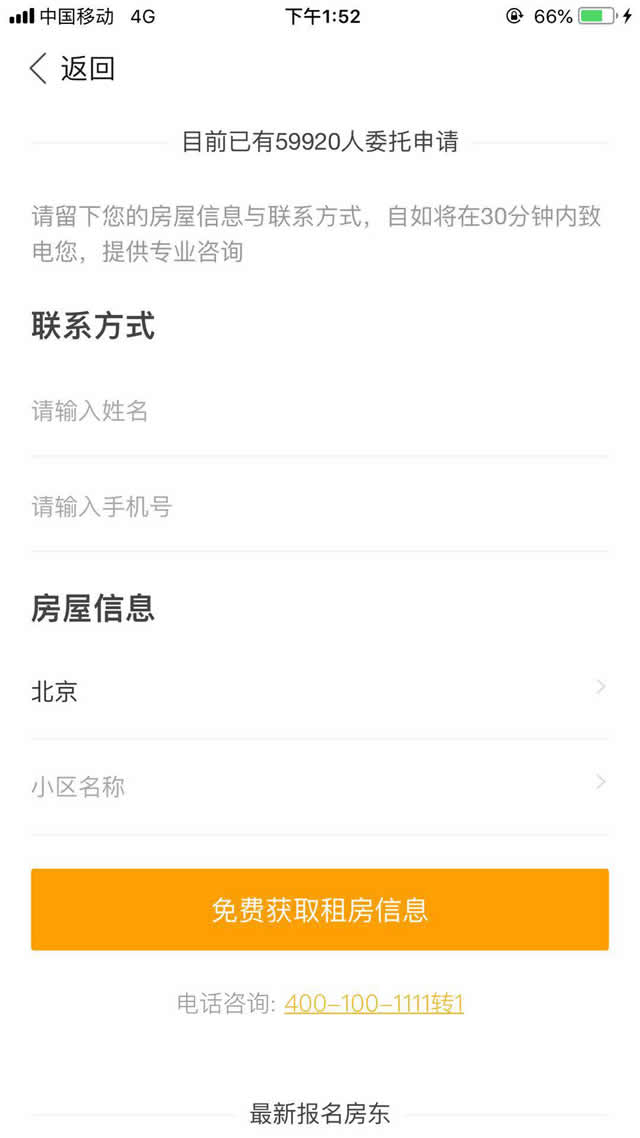Image resolution: width=640 pixels, height=1138 pixels.
Task: Tap the 请输入姓名 name field
Action: (318, 411)
